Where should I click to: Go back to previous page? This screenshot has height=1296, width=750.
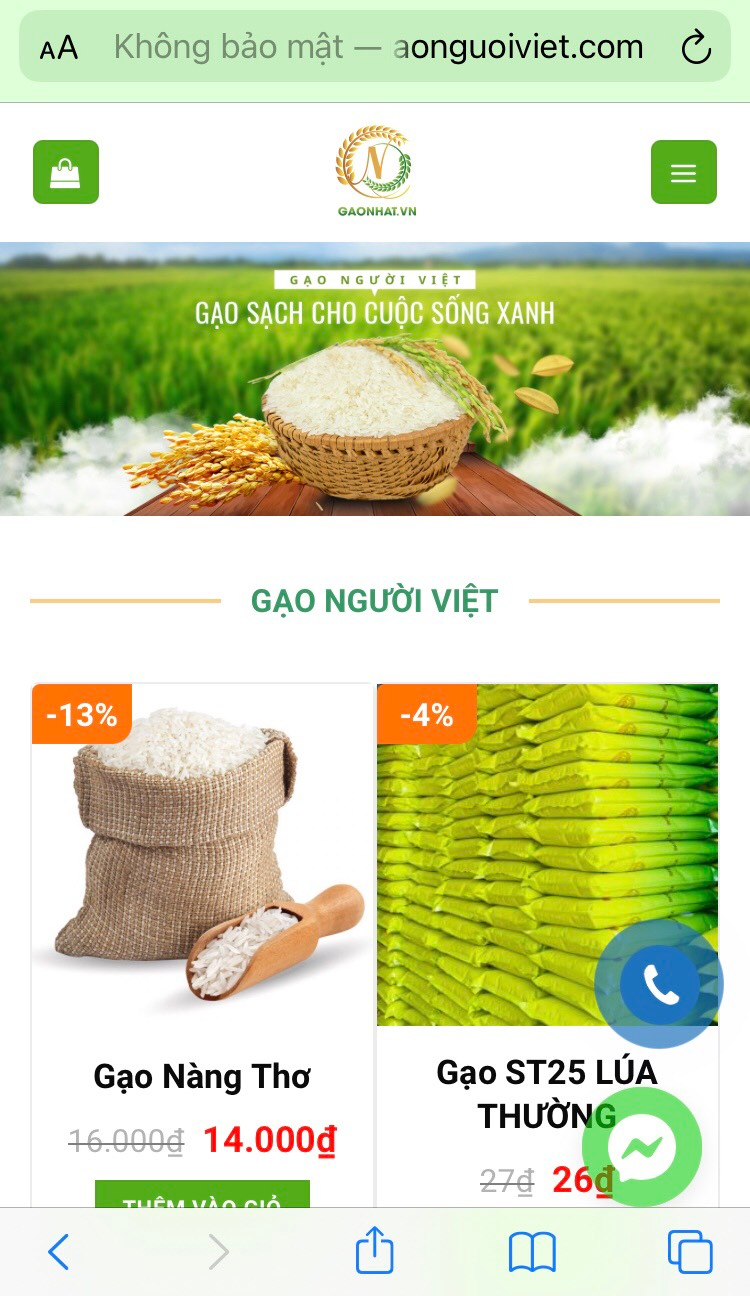click(59, 1251)
